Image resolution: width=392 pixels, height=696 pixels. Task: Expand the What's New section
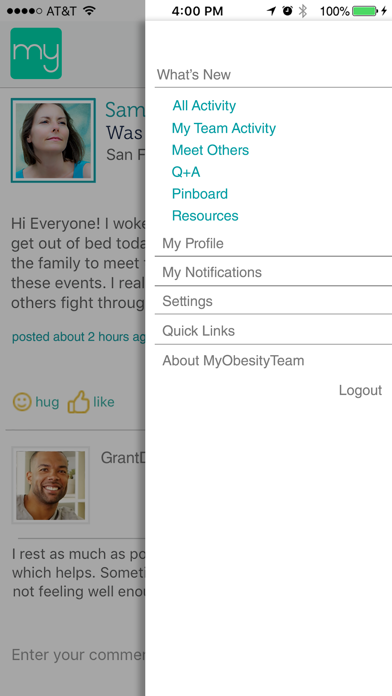click(x=273, y=75)
